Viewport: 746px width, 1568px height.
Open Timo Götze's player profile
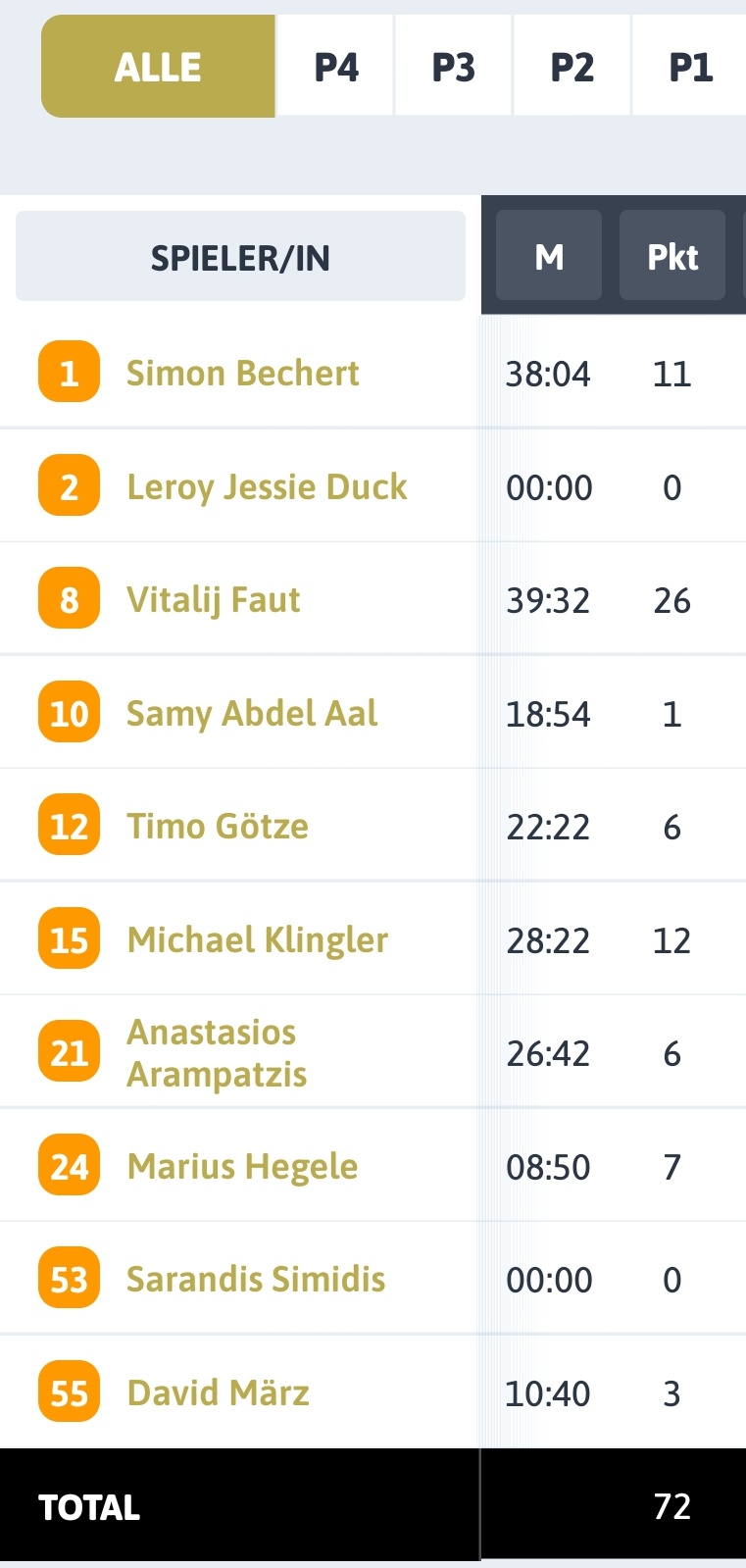point(218,826)
